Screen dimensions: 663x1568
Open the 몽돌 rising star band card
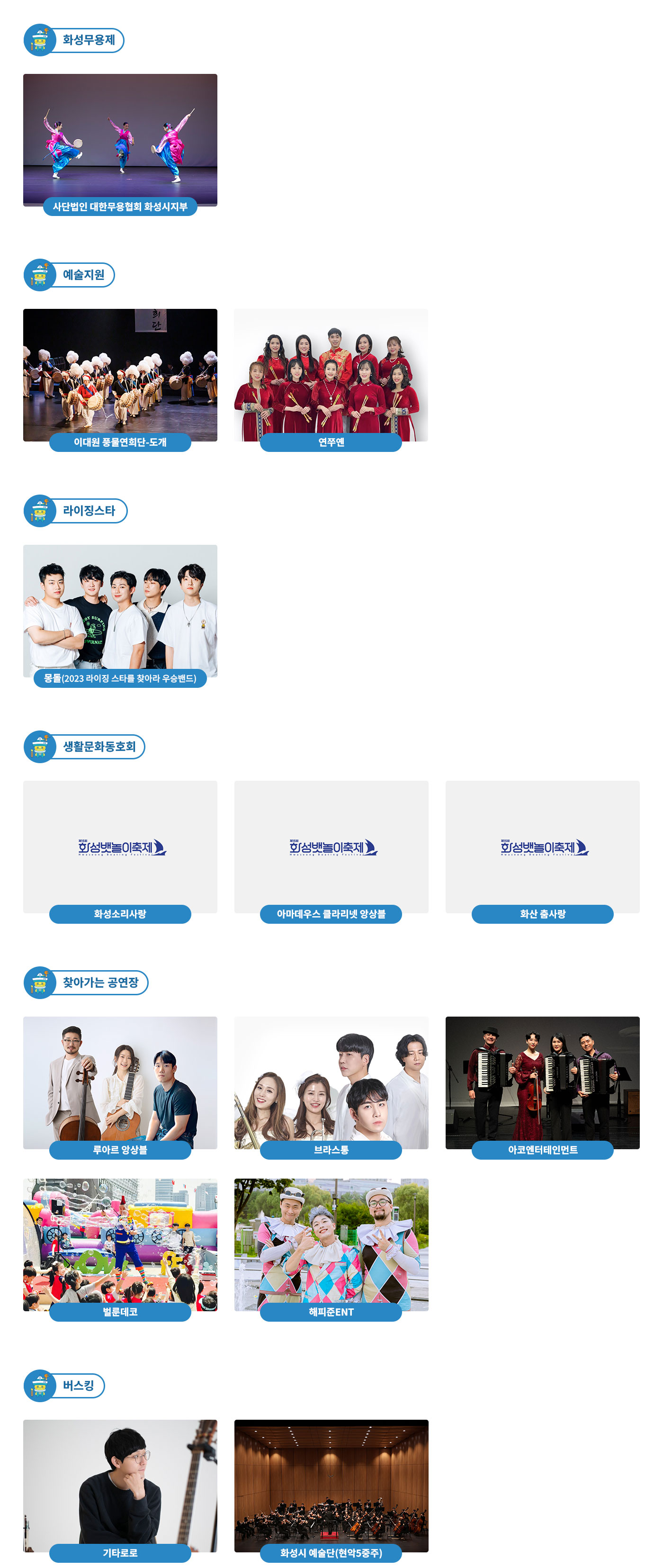click(120, 611)
